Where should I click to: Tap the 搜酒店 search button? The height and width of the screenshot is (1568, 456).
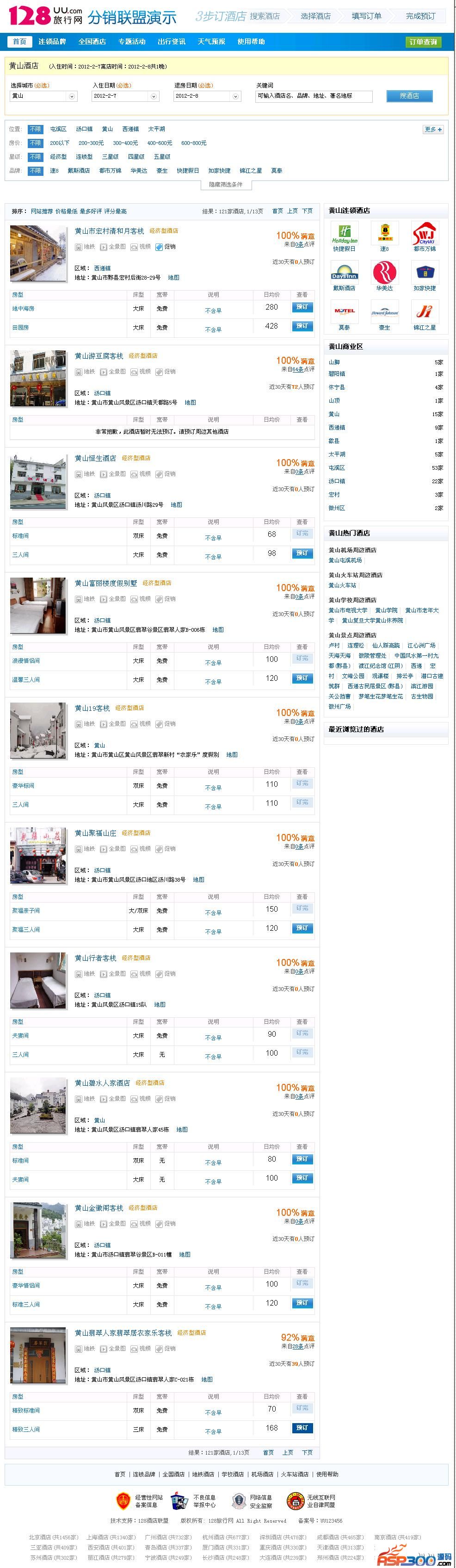coord(409,95)
